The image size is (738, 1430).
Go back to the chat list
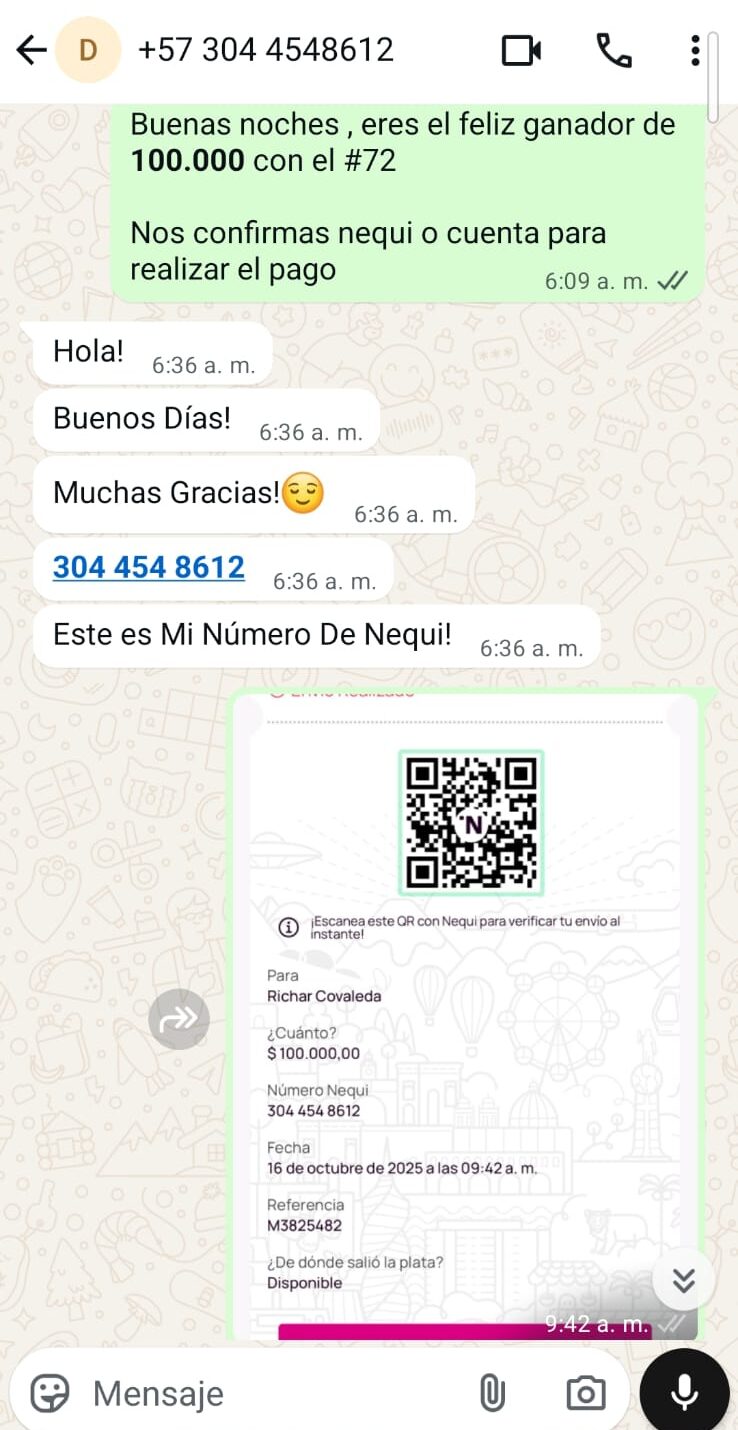[32, 50]
